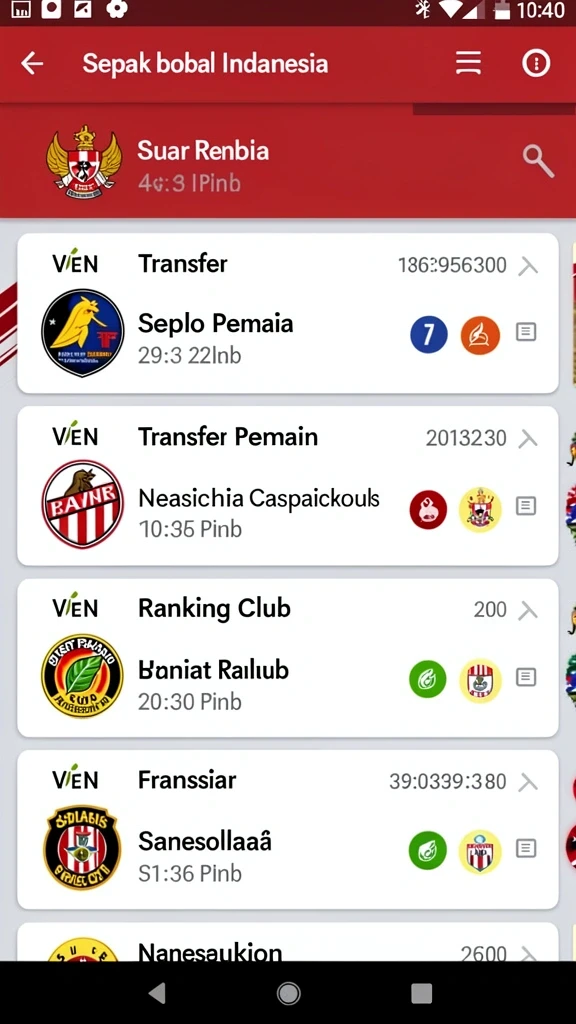The width and height of the screenshot is (576, 1024).
Task: Go to the Android home screen
Action: (x=288, y=993)
